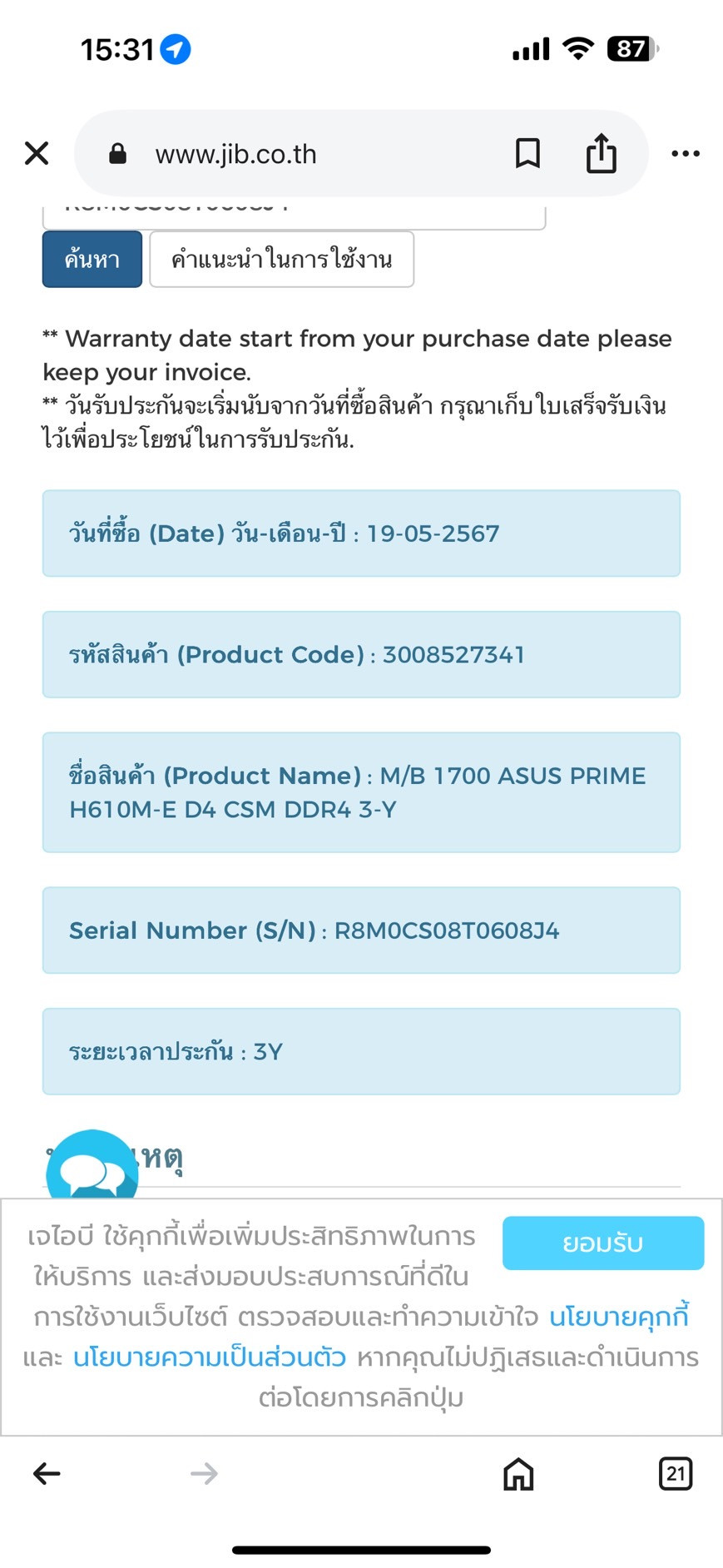
Task: Bookmark this page
Action: point(527,153)
